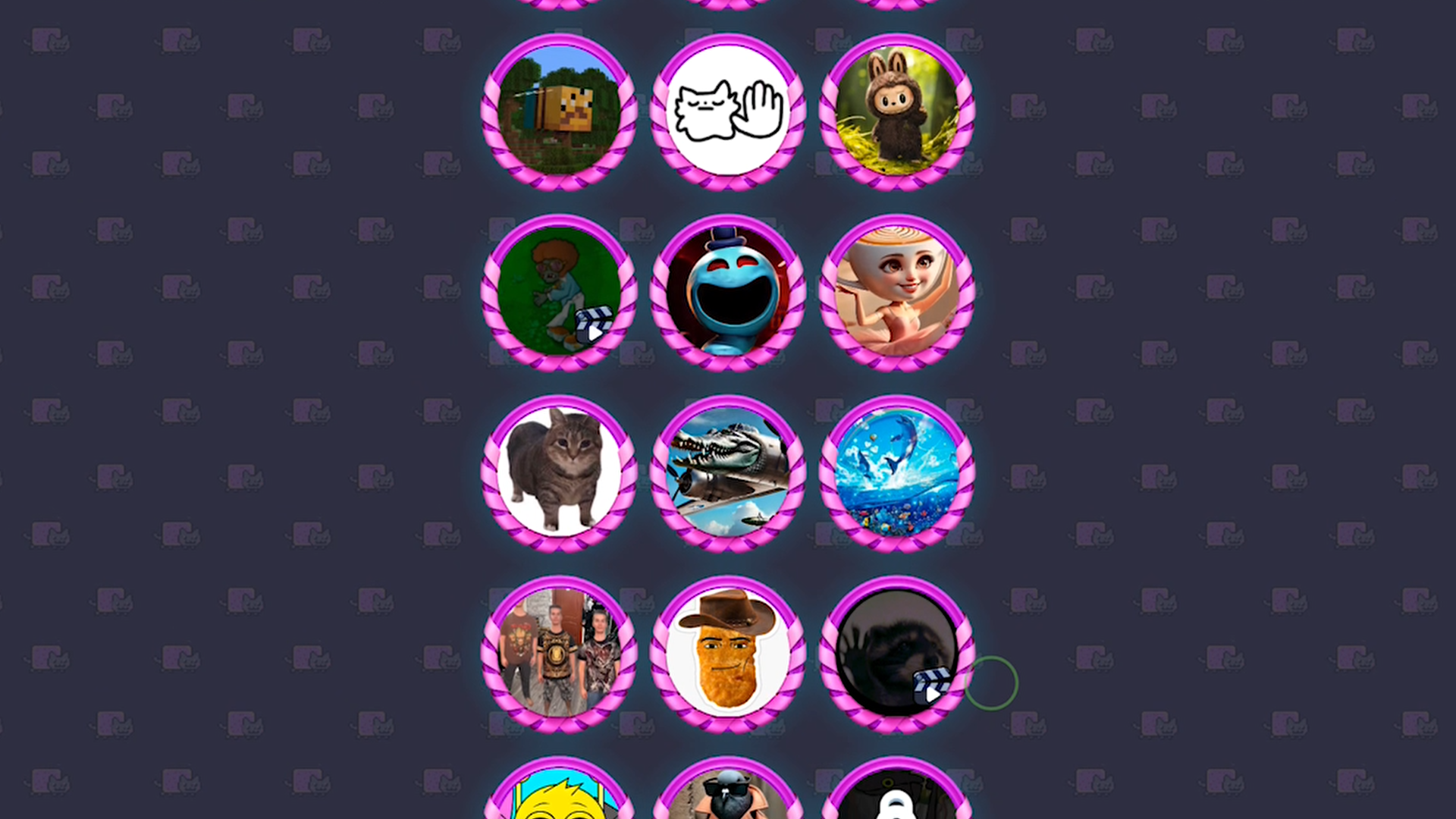The height and width of the screenshot is (819, 1456).
Task: Open the Minecraft bee tile
Action: point(560,111)
